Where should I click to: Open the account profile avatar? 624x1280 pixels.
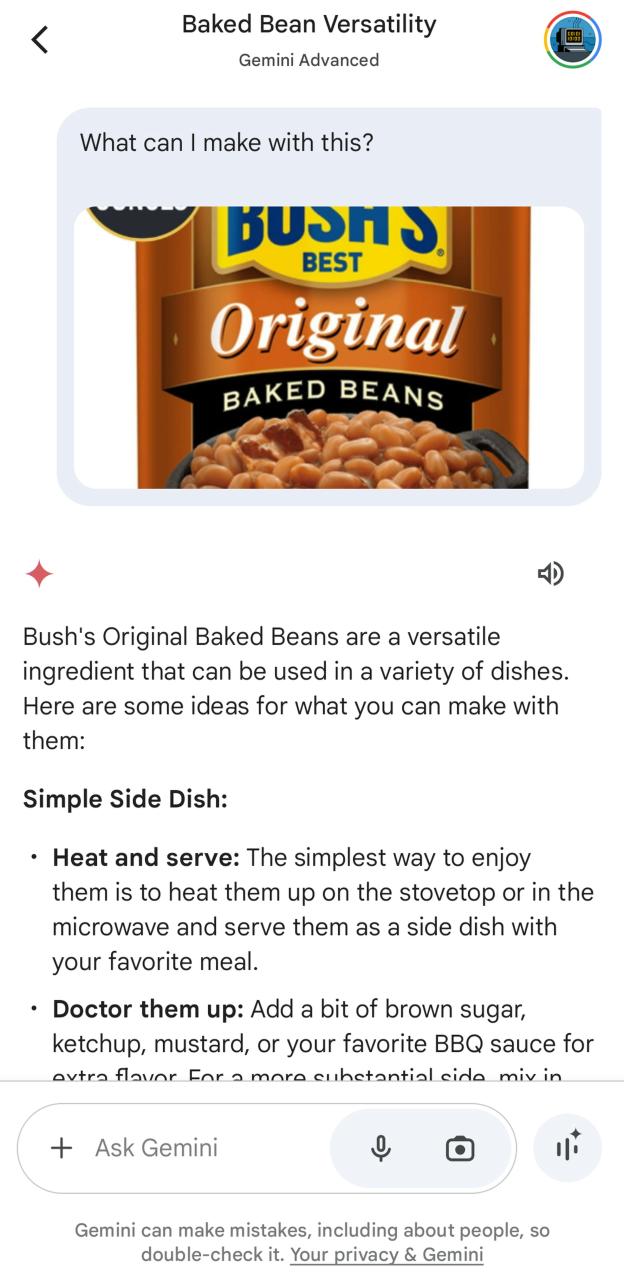click(573, 40)
